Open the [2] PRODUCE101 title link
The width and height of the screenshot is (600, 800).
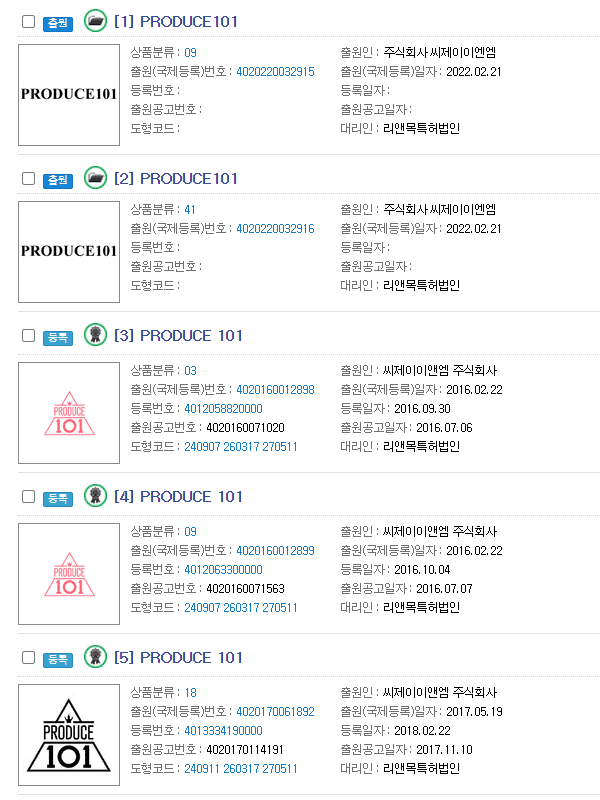pos(176,179)
